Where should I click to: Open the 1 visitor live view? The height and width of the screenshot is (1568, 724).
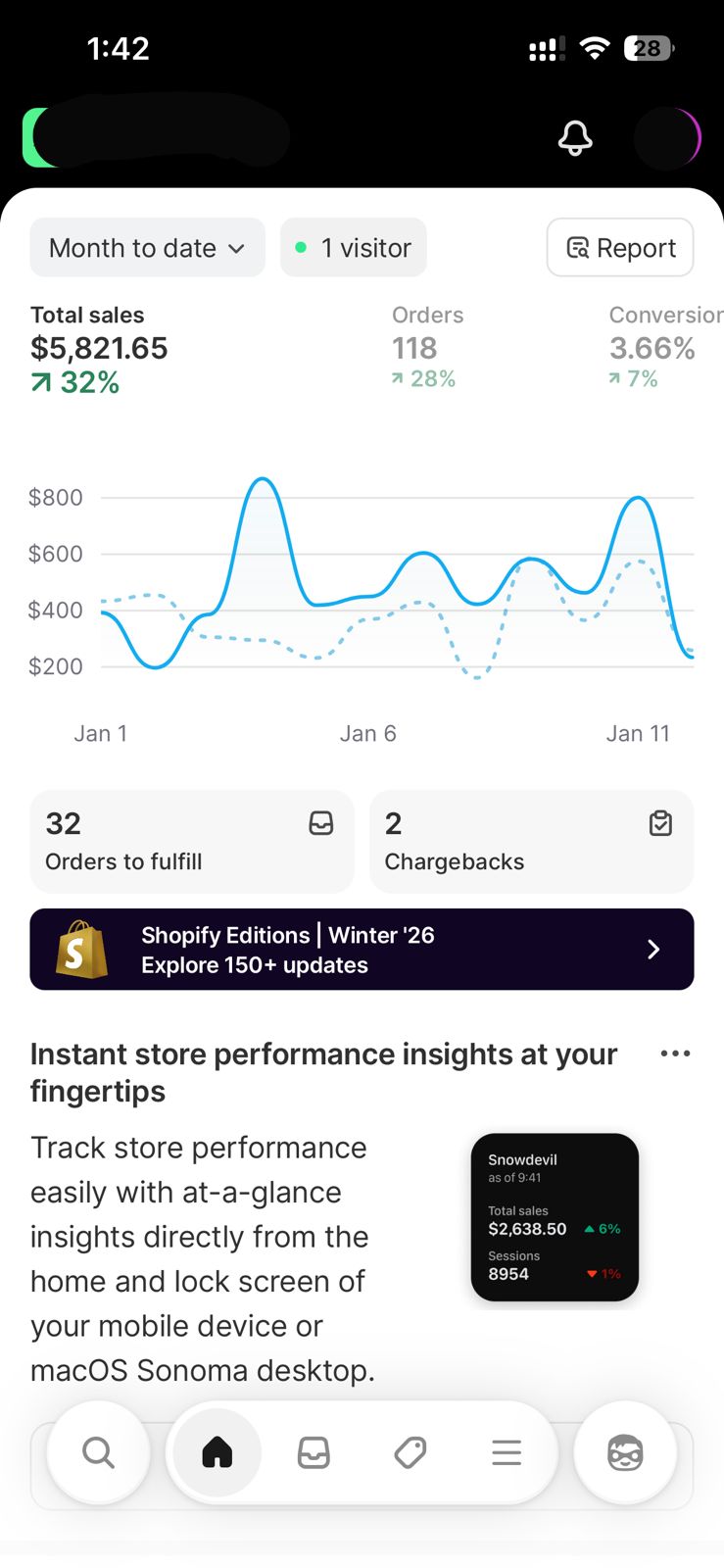[x=353, y=248]
